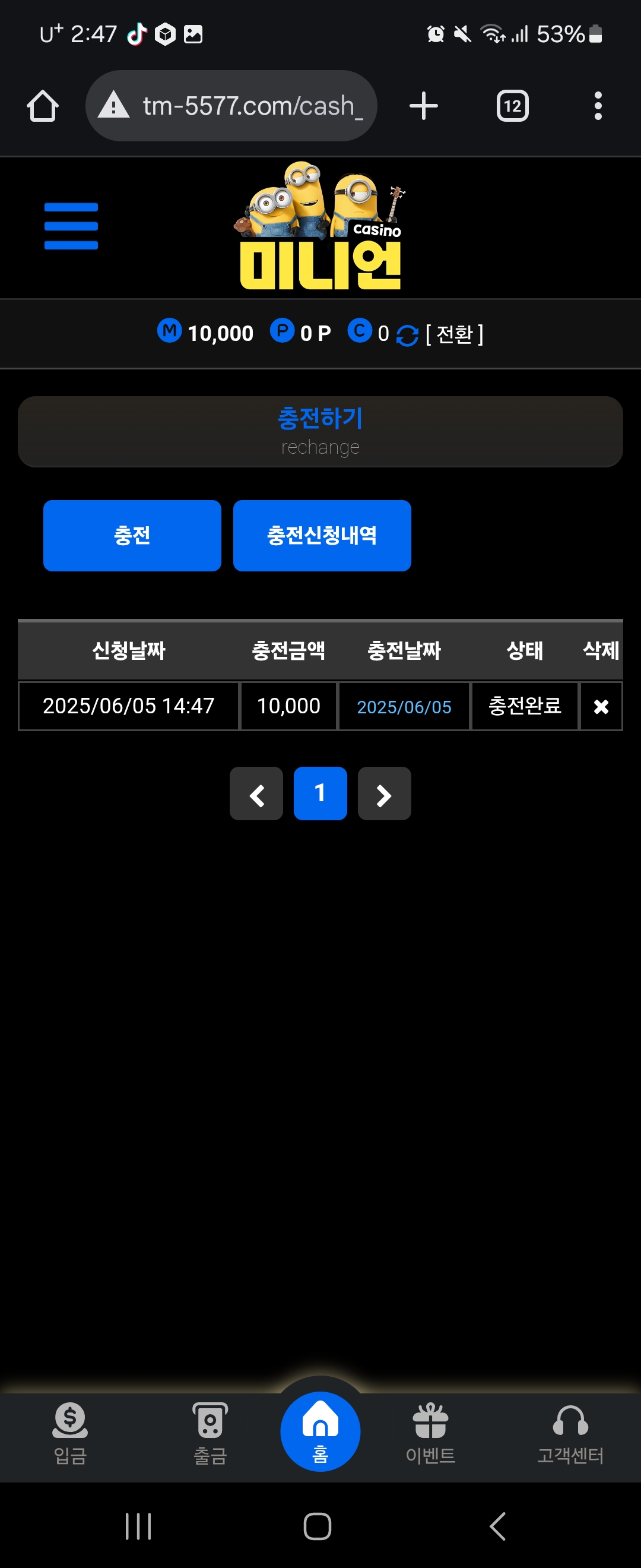
Task: Go to the 홈 tab
Action: 320,1431
